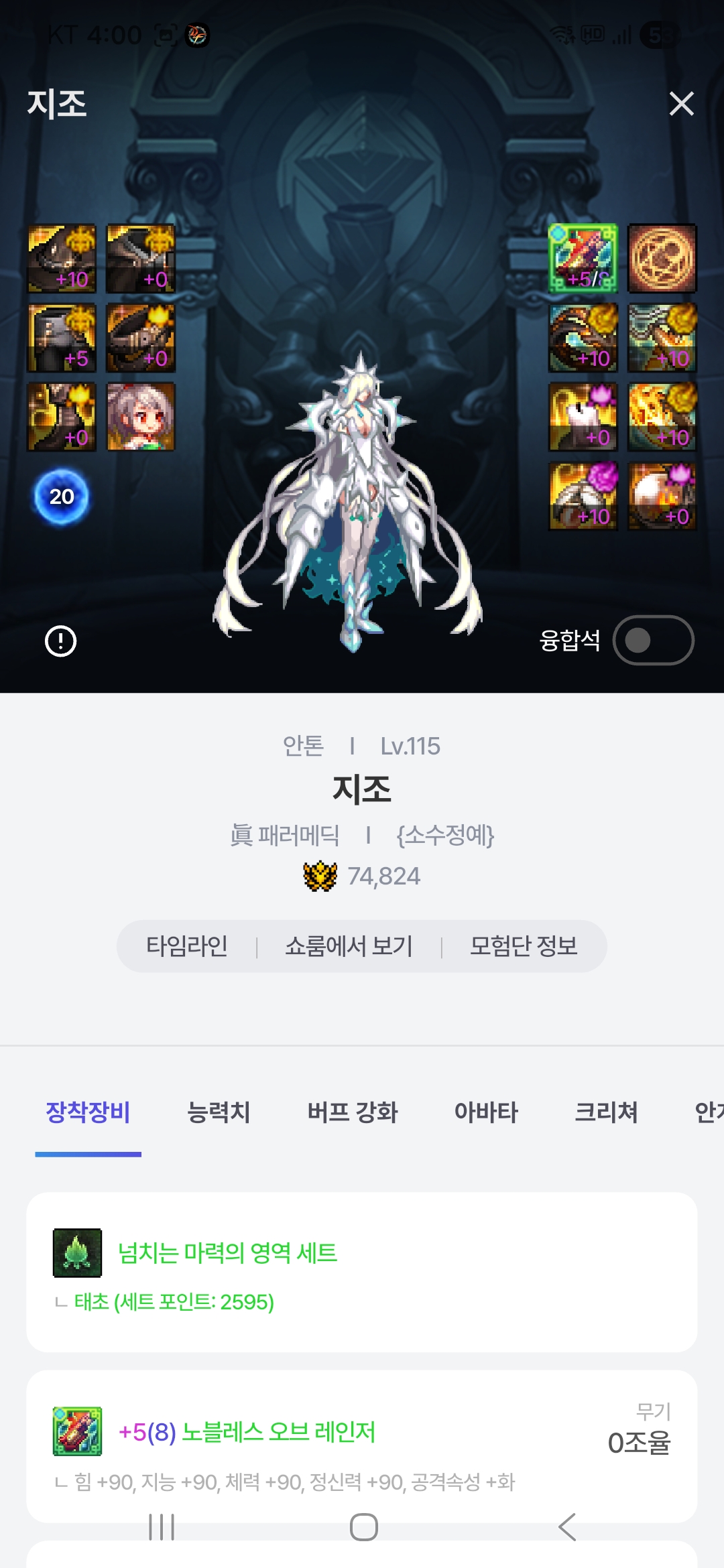724x1568 pixels.
Task: Switch to the 아바타 tab
Action: (x=486, y=1112)
